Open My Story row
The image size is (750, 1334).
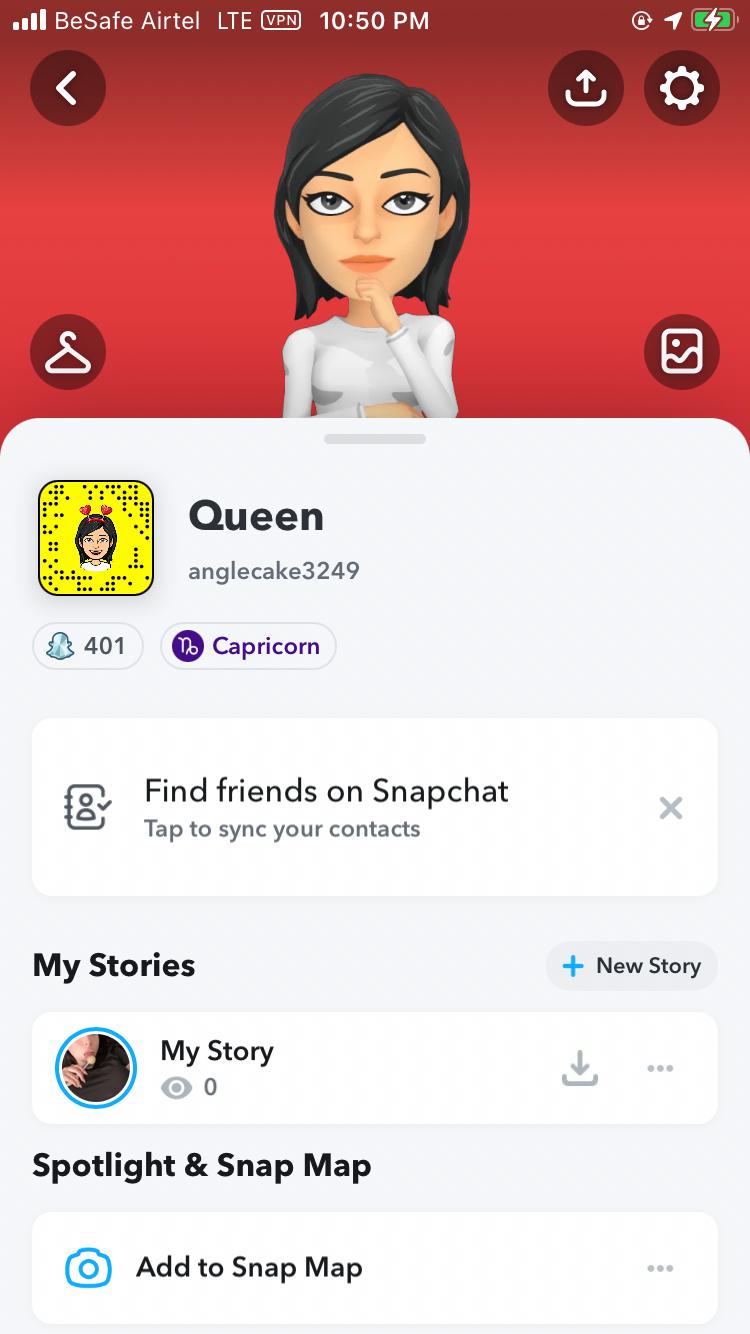coord(218,1067)
